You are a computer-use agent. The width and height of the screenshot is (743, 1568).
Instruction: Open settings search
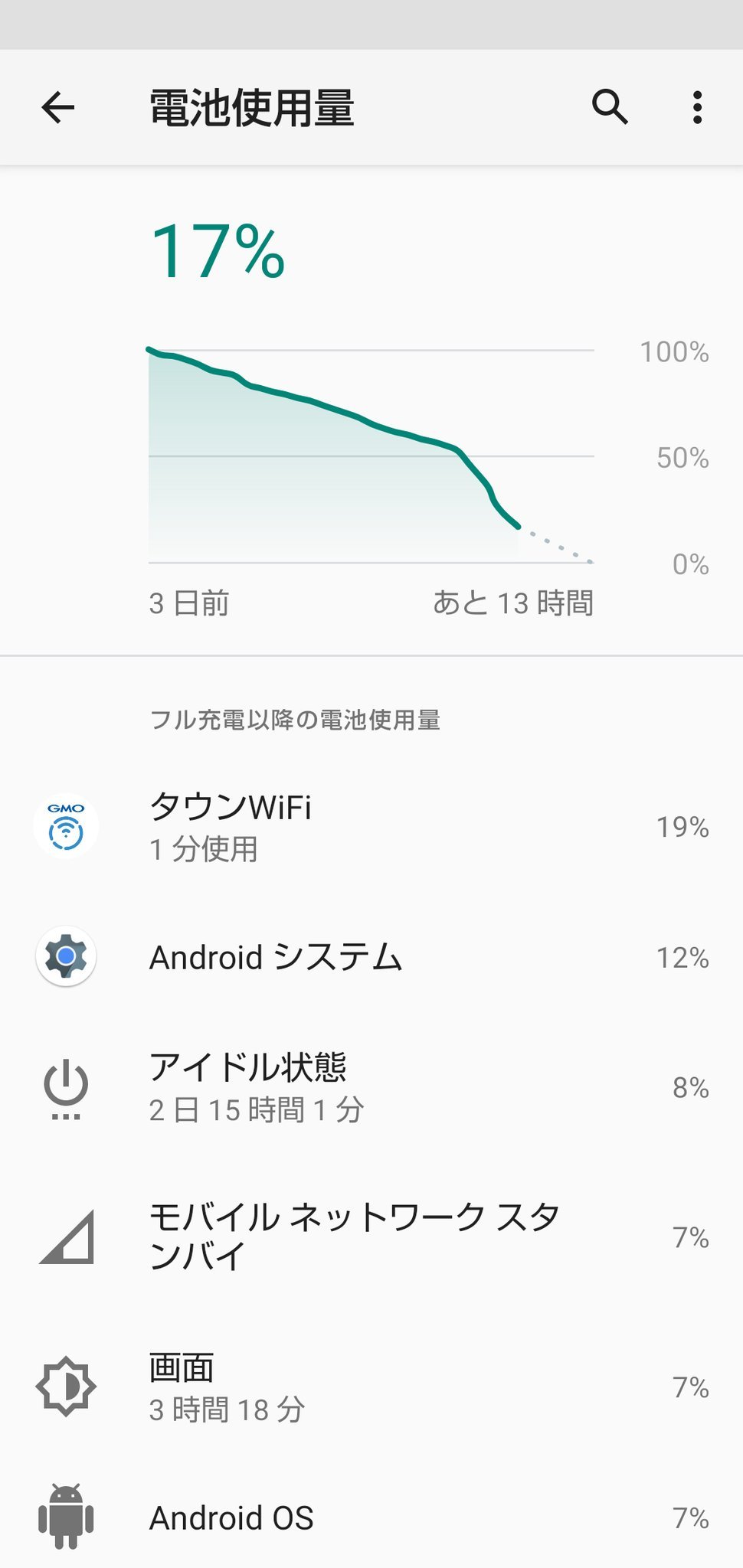(610, 107)
